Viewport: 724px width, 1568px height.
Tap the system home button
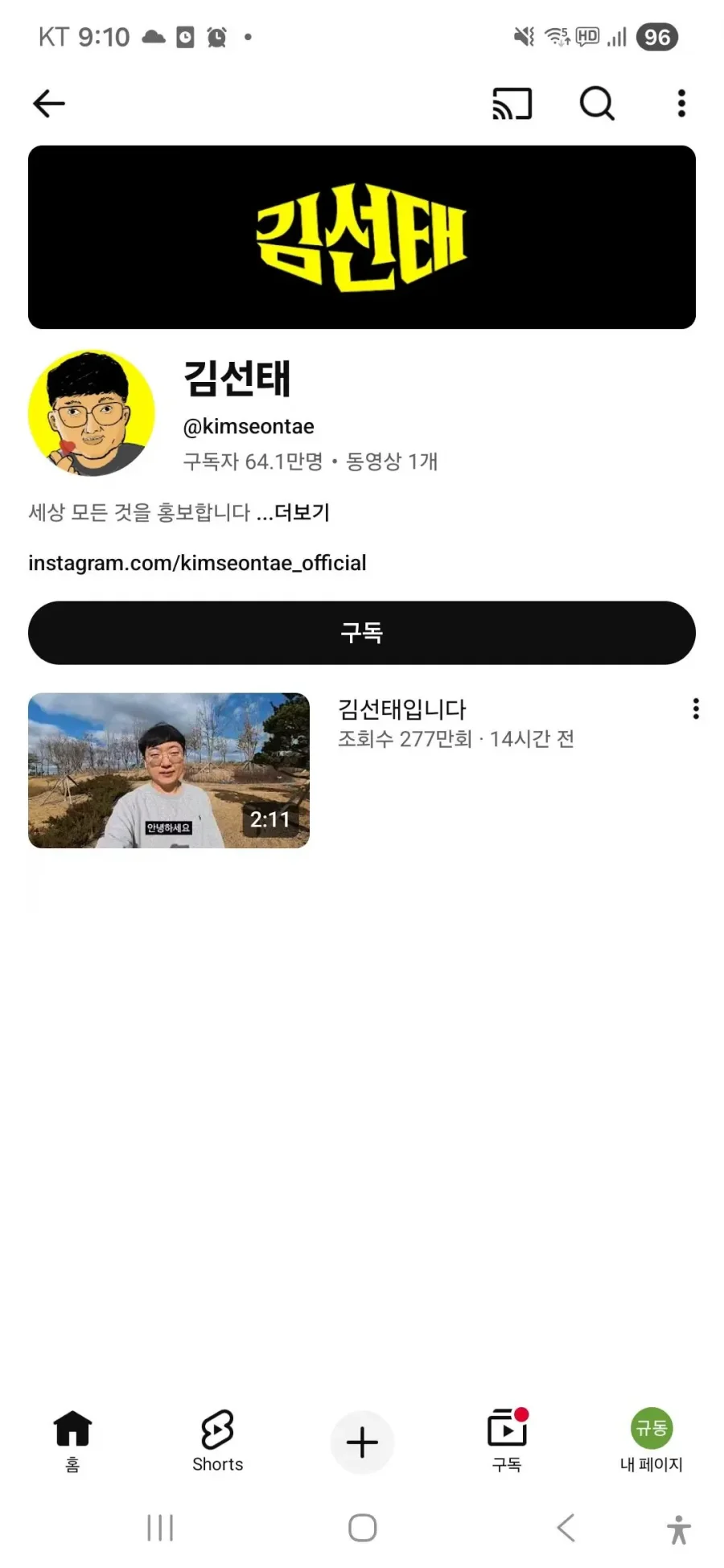pyautogui.click(x=362, y=1528)
